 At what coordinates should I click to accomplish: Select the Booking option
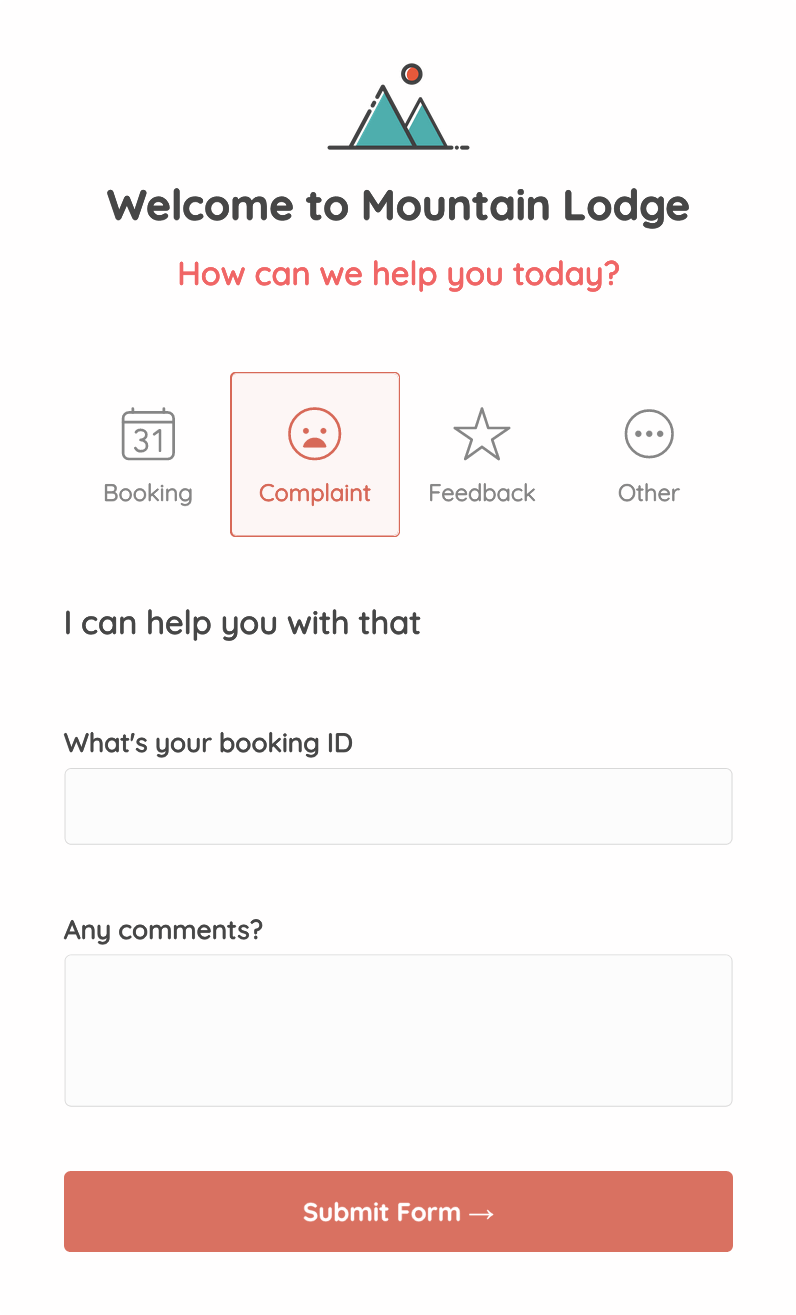pos(148,455)
